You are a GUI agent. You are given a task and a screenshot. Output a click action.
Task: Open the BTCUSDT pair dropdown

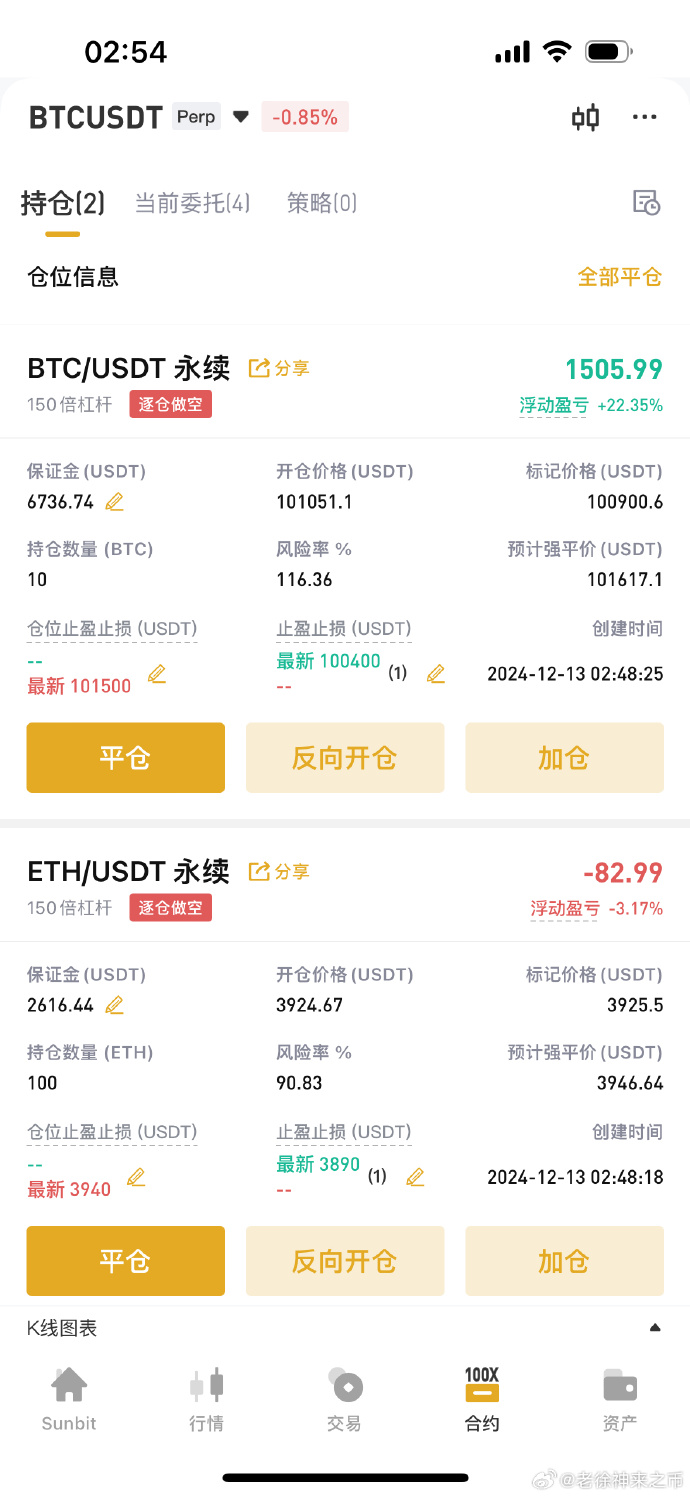click(x=240, y=117)
